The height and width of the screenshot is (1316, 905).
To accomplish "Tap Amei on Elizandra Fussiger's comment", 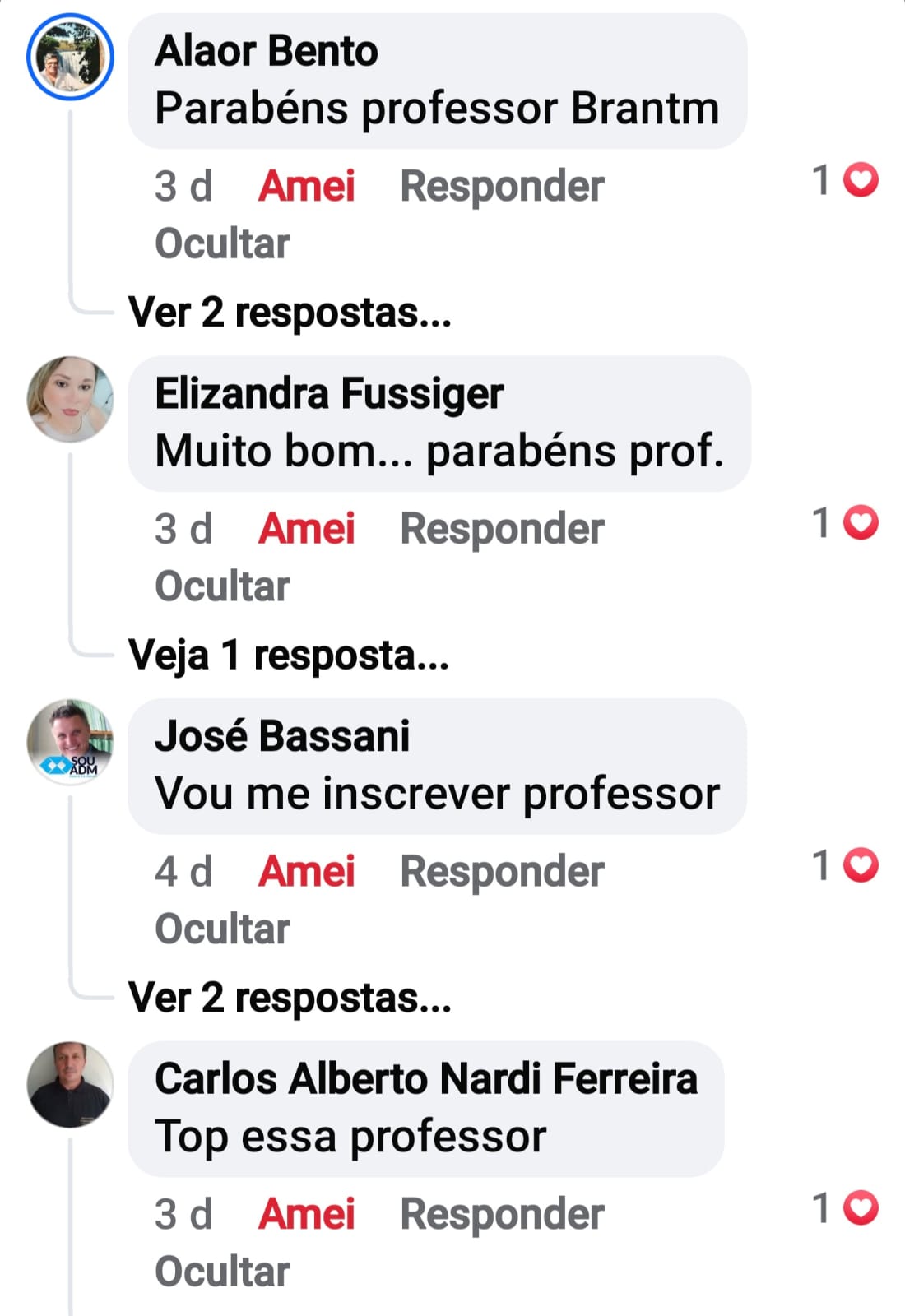I will [x=306, y=528].
